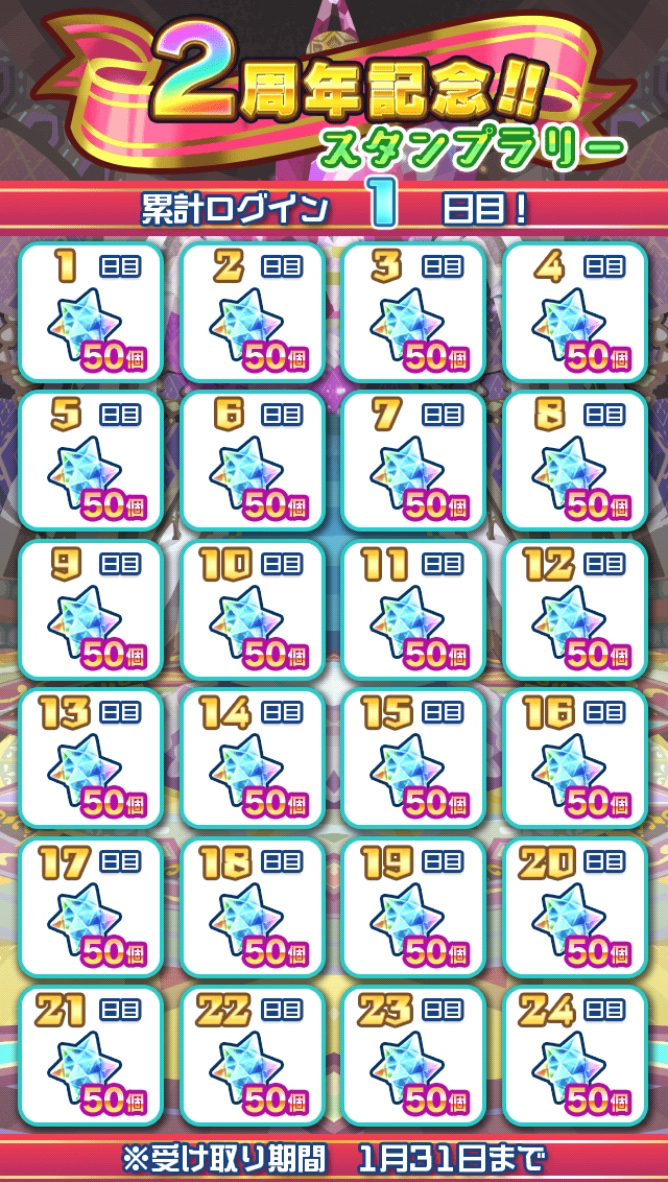Tap the day 24 reward tile

(x=575, y=1055)
